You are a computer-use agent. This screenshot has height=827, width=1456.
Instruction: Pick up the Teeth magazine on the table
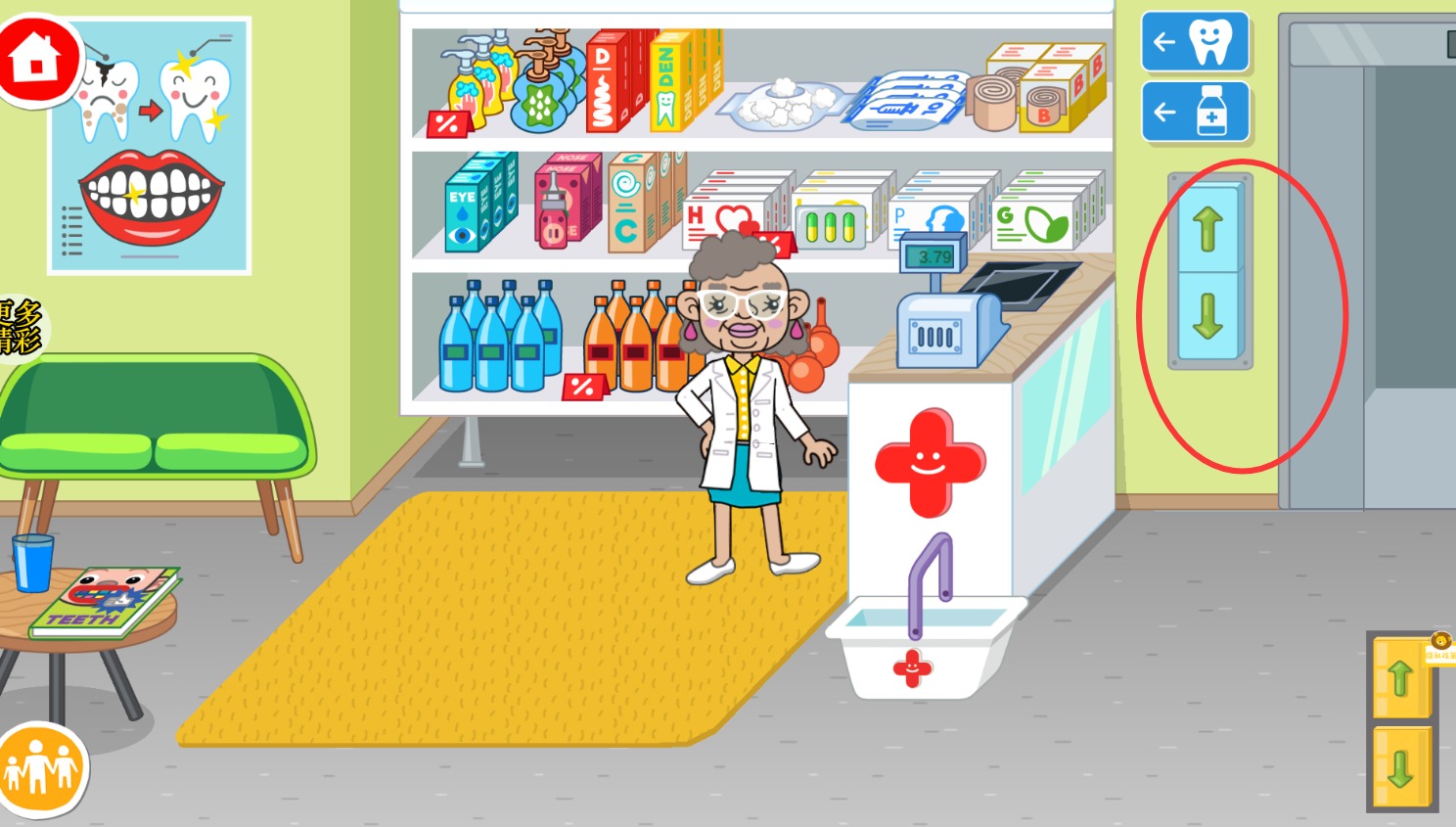tap(104, 601)
